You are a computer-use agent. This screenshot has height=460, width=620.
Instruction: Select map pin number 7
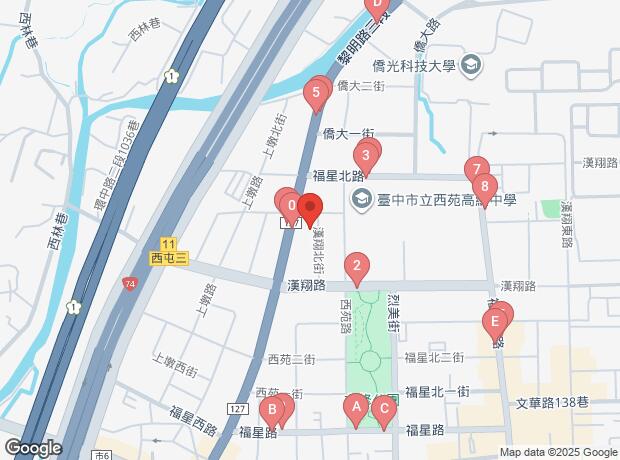click(476, 168)
